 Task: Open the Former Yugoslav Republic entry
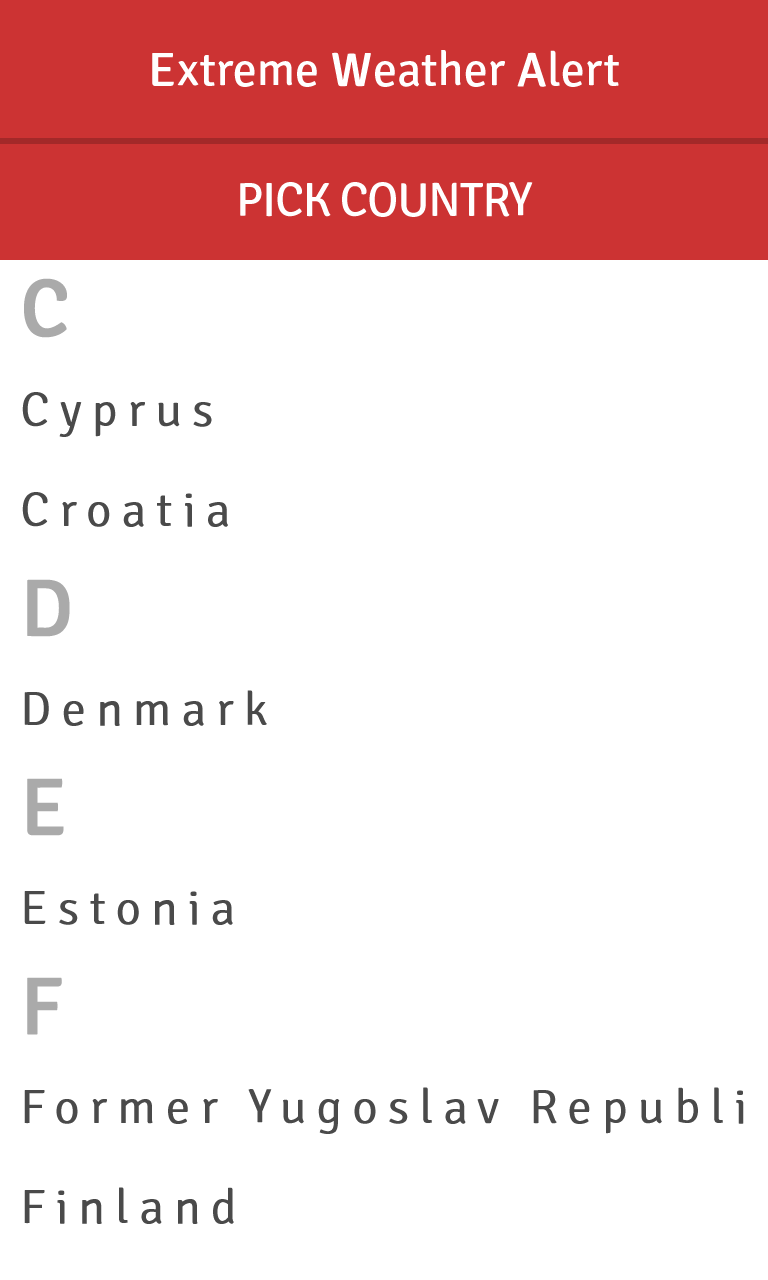[x=384, y=1108]
